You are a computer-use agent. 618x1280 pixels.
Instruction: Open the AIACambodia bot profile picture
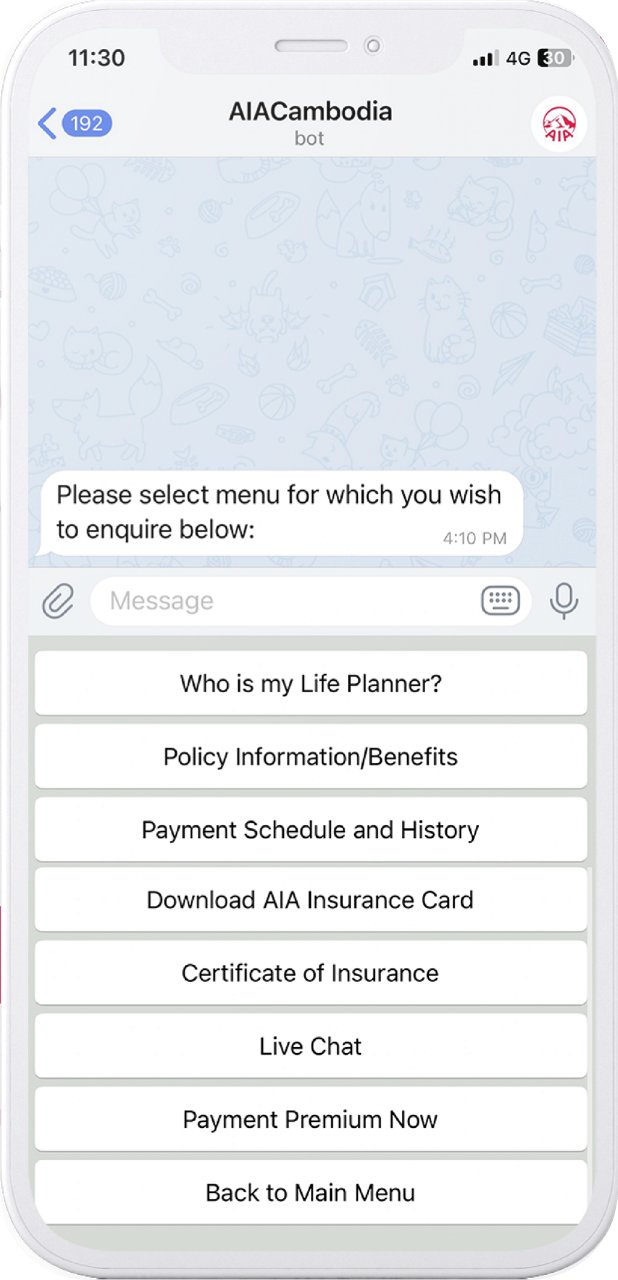tap(559, 125)
